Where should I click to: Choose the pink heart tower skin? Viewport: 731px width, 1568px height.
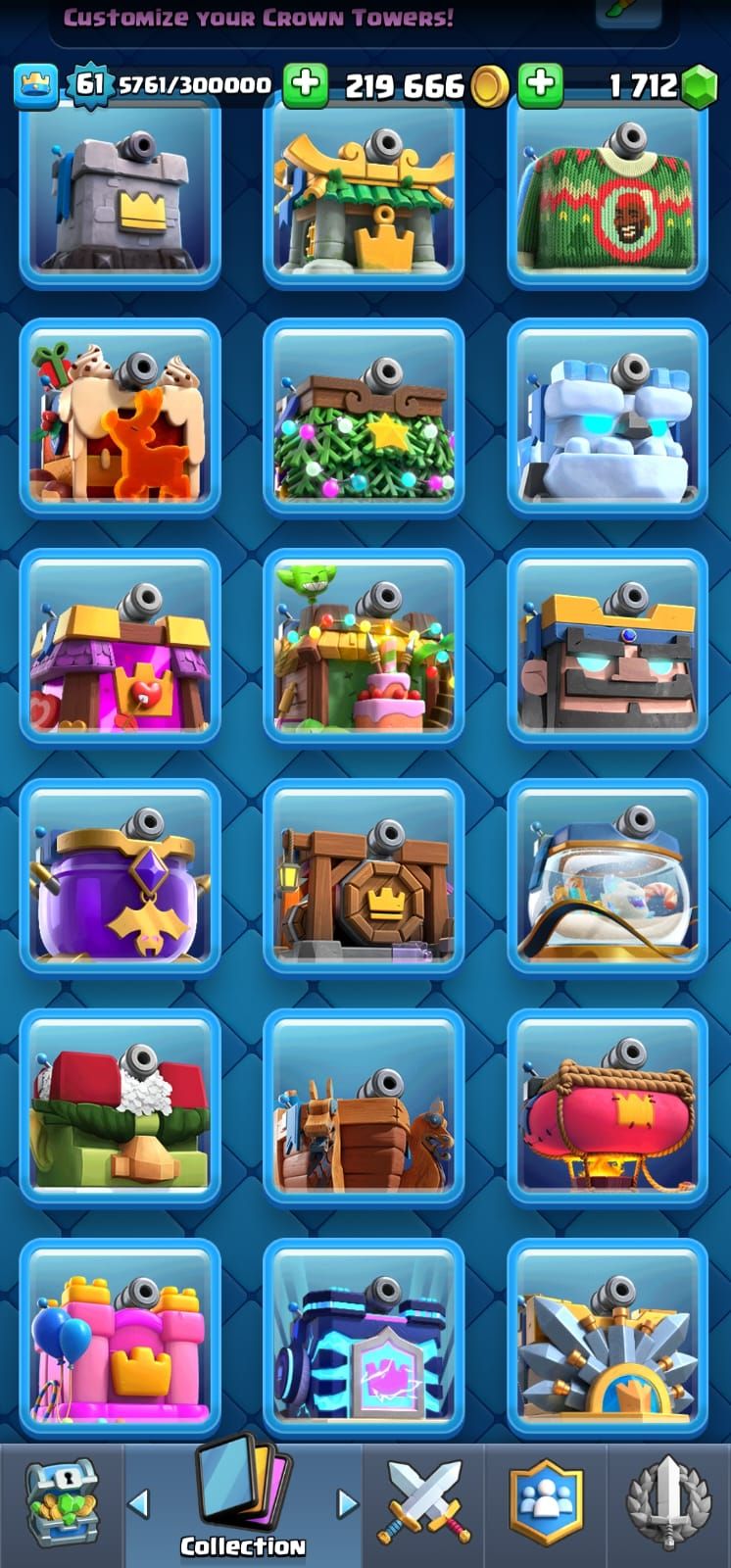coord(120,647)
